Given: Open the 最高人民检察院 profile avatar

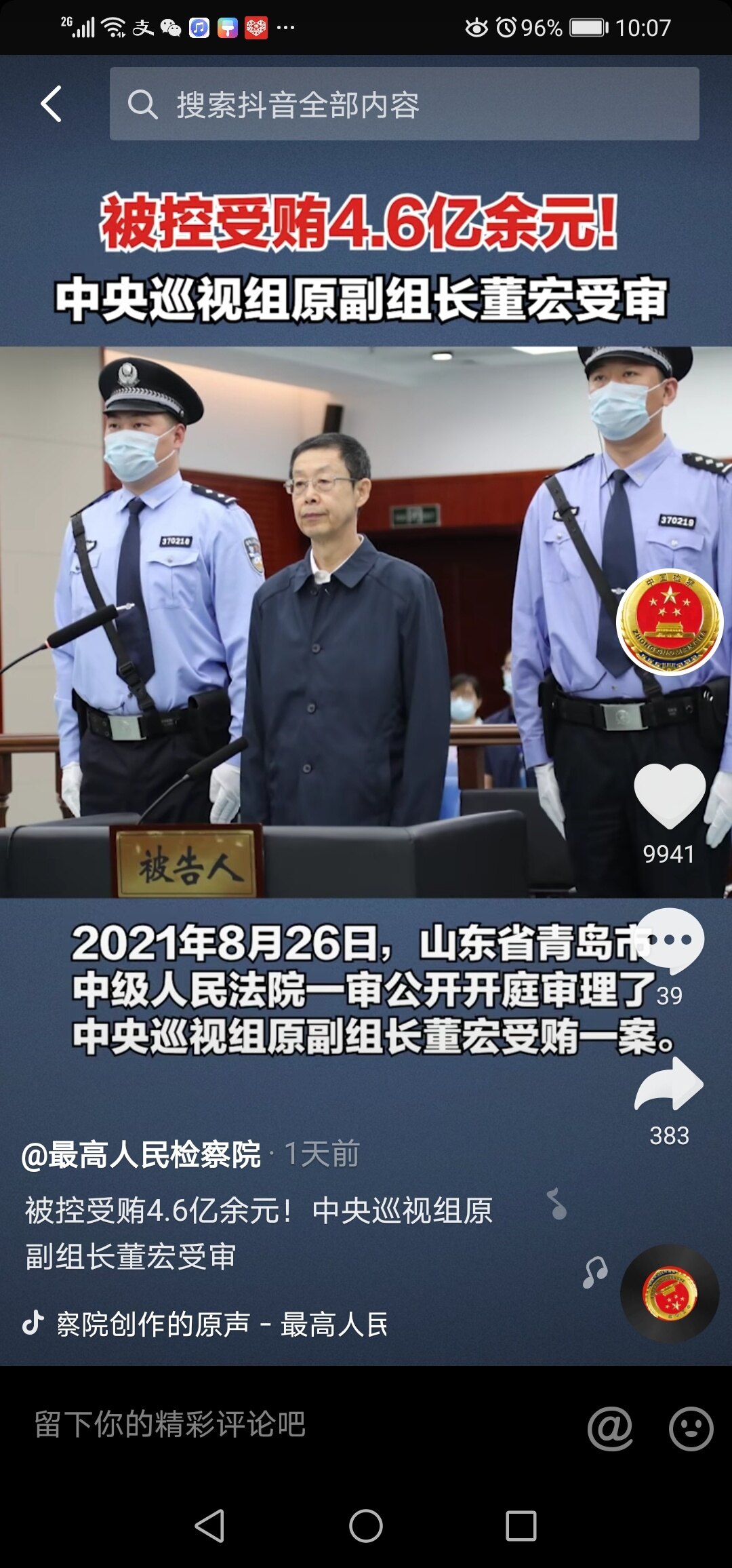Looking at the screenshot, I should (670, 622).
